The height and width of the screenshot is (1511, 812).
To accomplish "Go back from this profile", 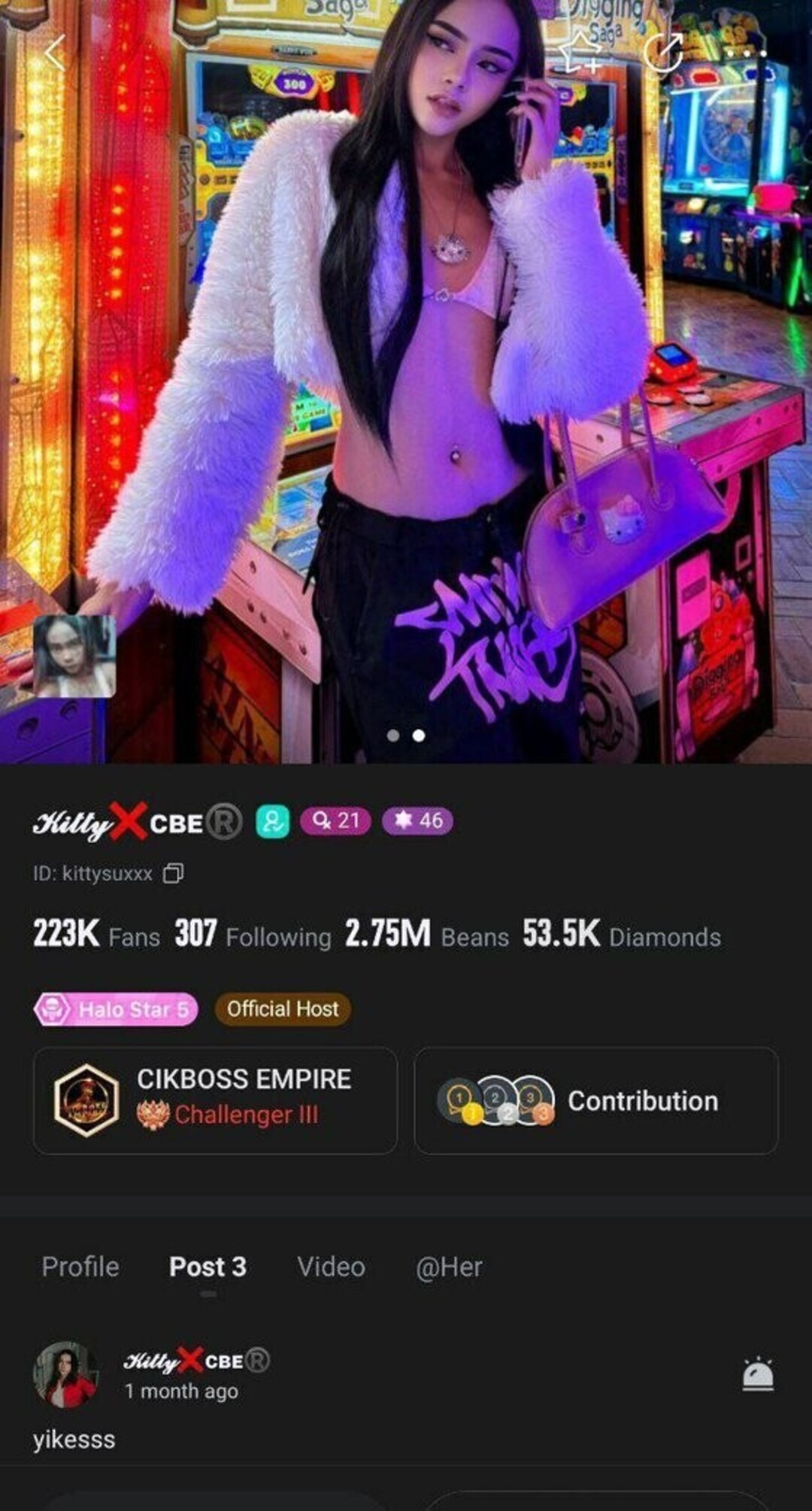I will (55, 54).
